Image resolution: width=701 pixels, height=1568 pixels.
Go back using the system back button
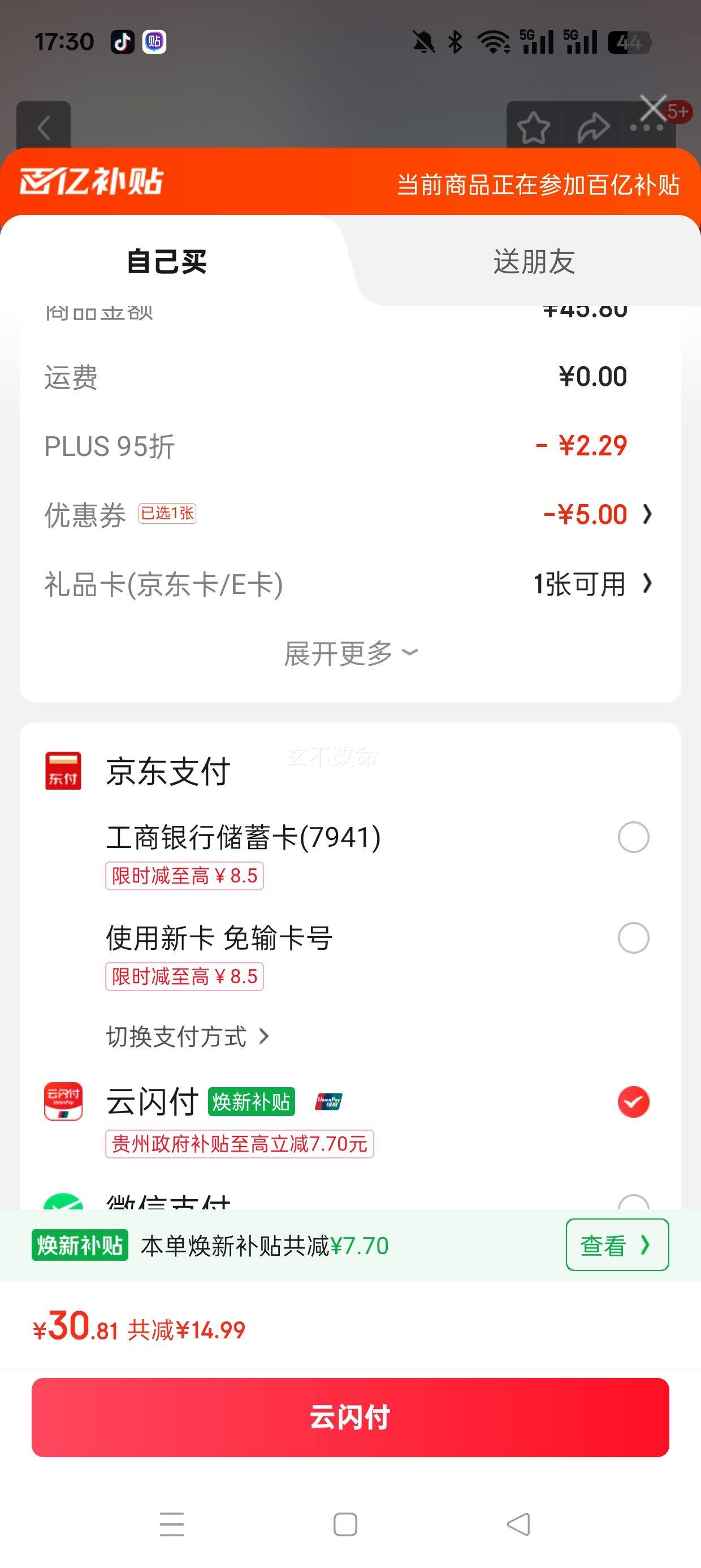(x=518, y=1525)
